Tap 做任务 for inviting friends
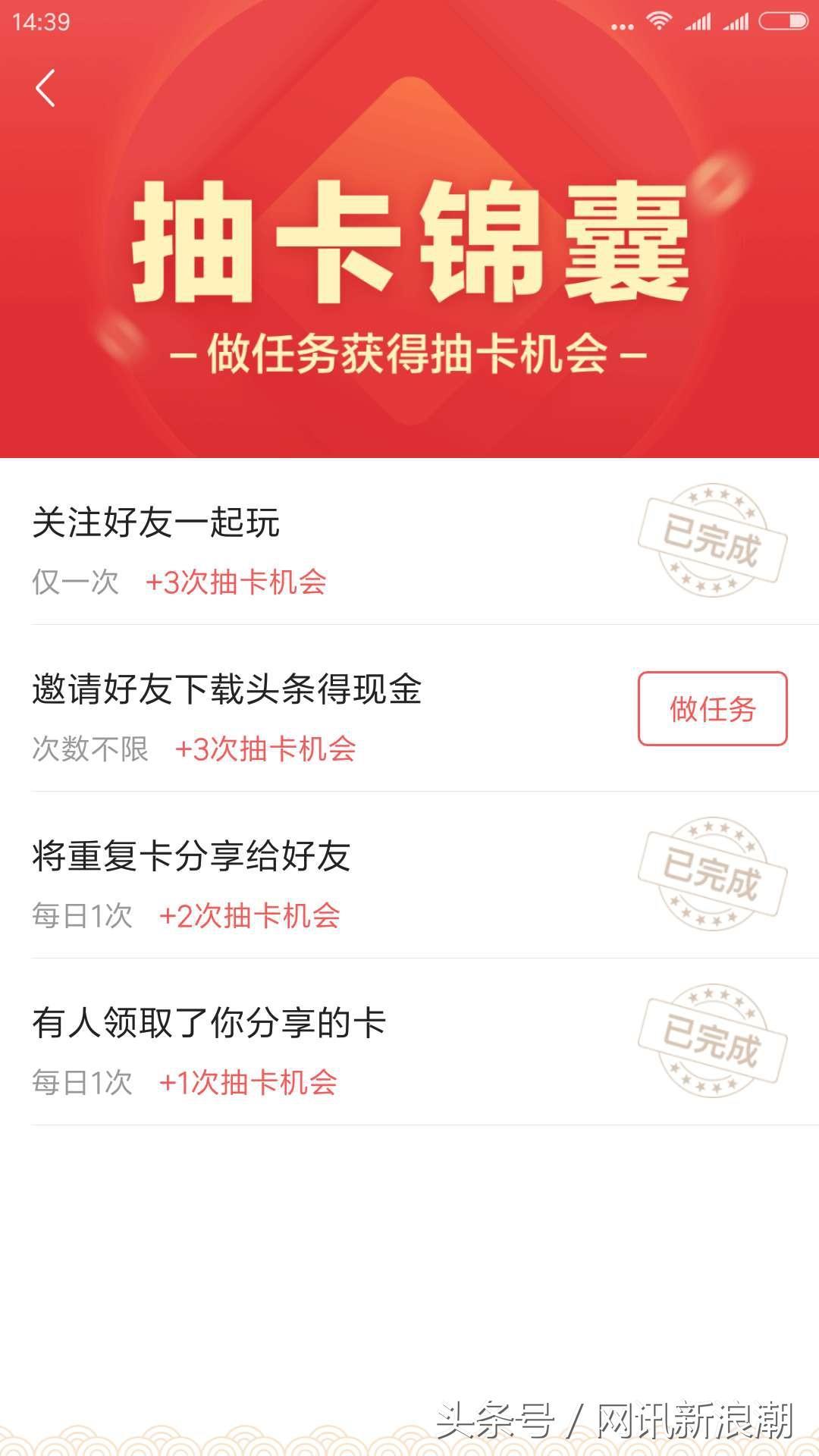819x1456 pixels. coord(712,708)
